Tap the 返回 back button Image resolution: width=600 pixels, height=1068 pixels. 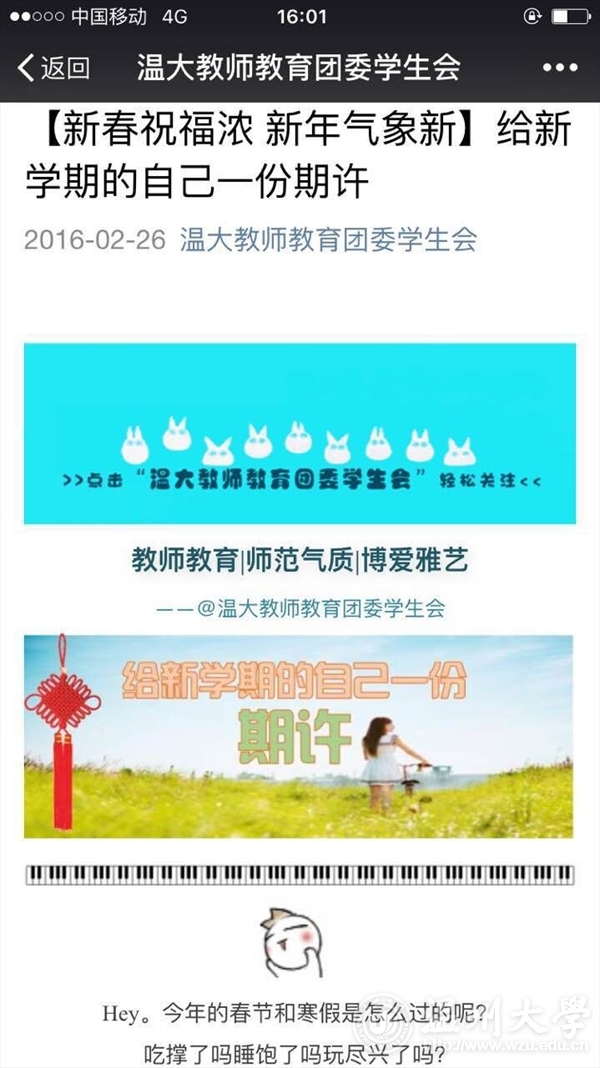[54, 68]
